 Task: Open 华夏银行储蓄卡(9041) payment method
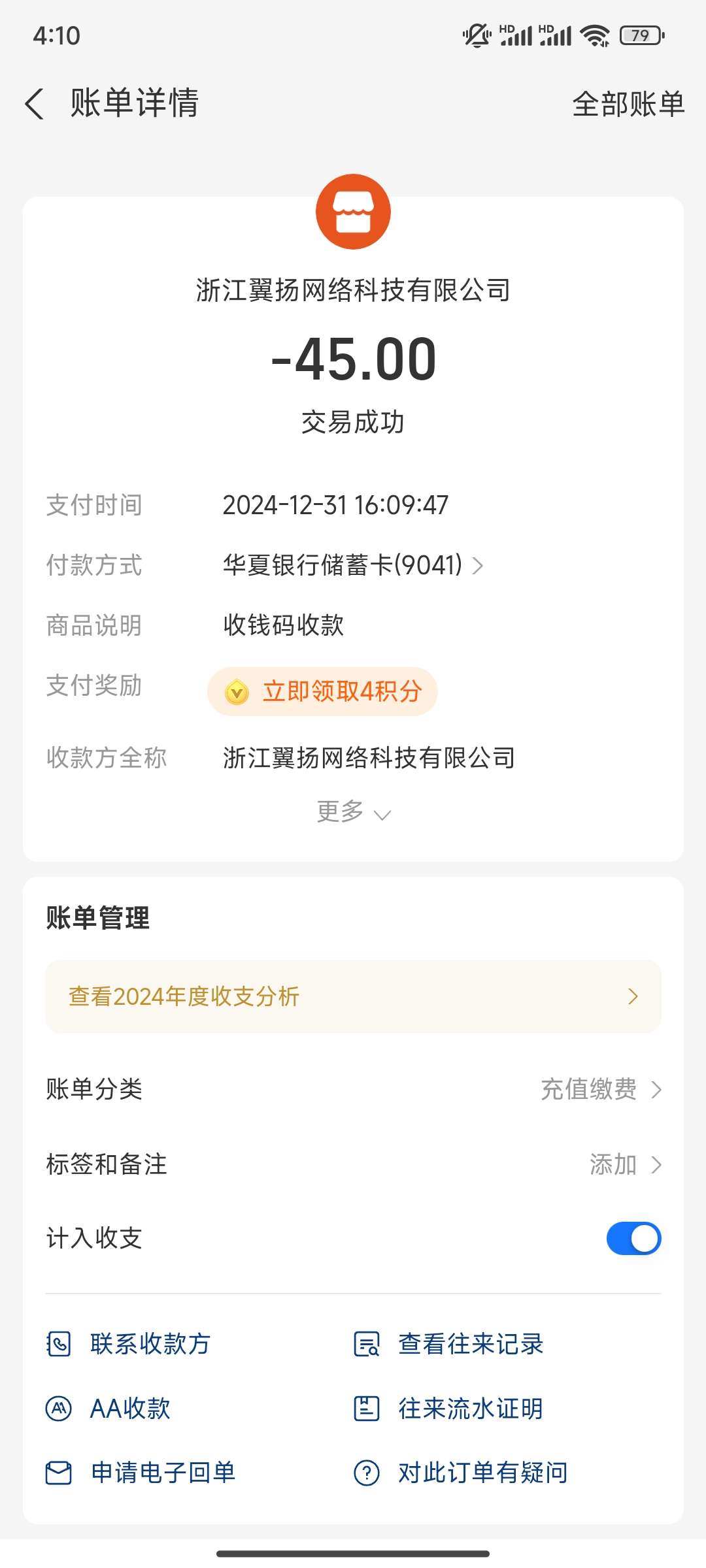353,565
